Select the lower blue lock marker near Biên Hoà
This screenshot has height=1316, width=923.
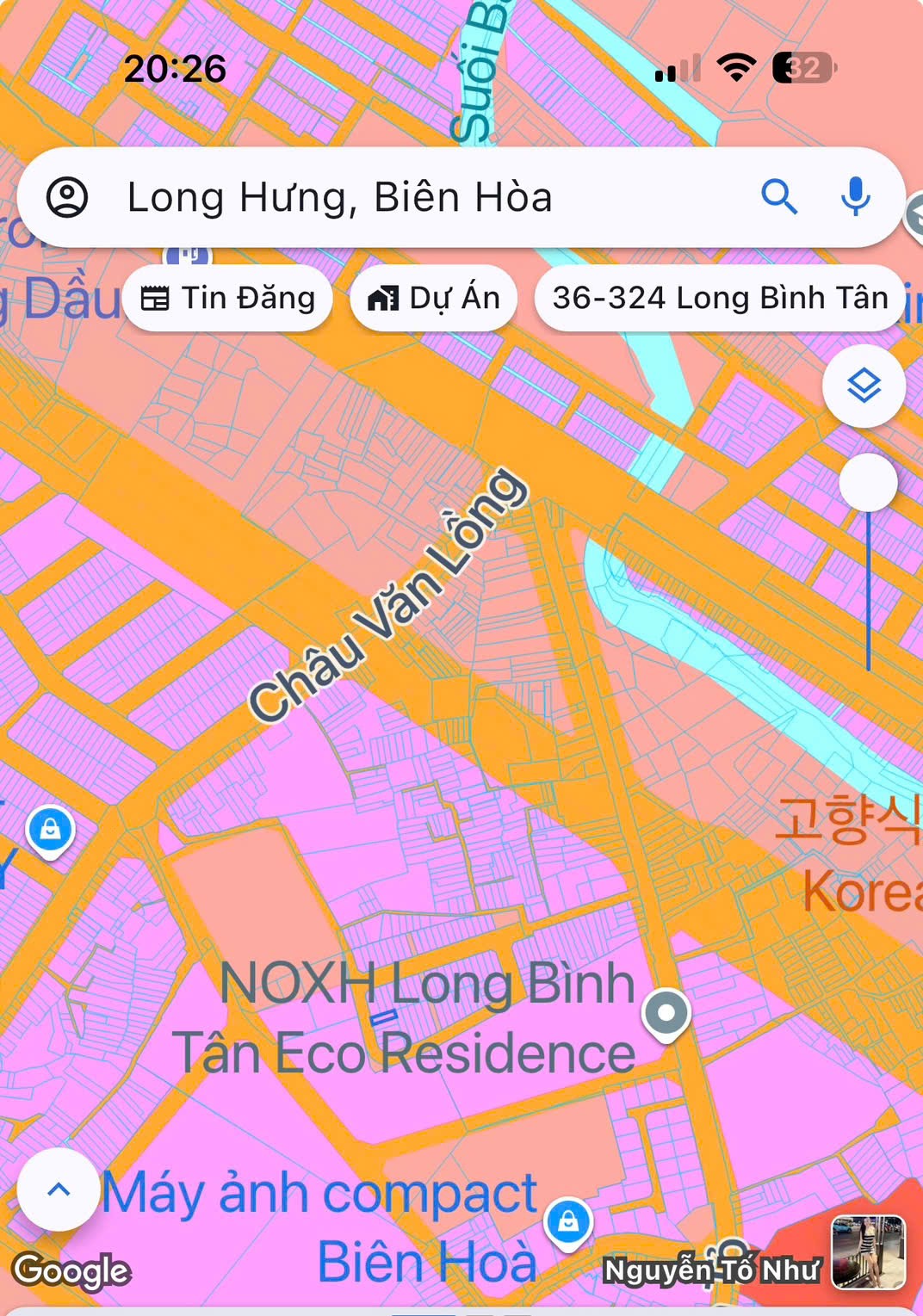[569, 1219]
